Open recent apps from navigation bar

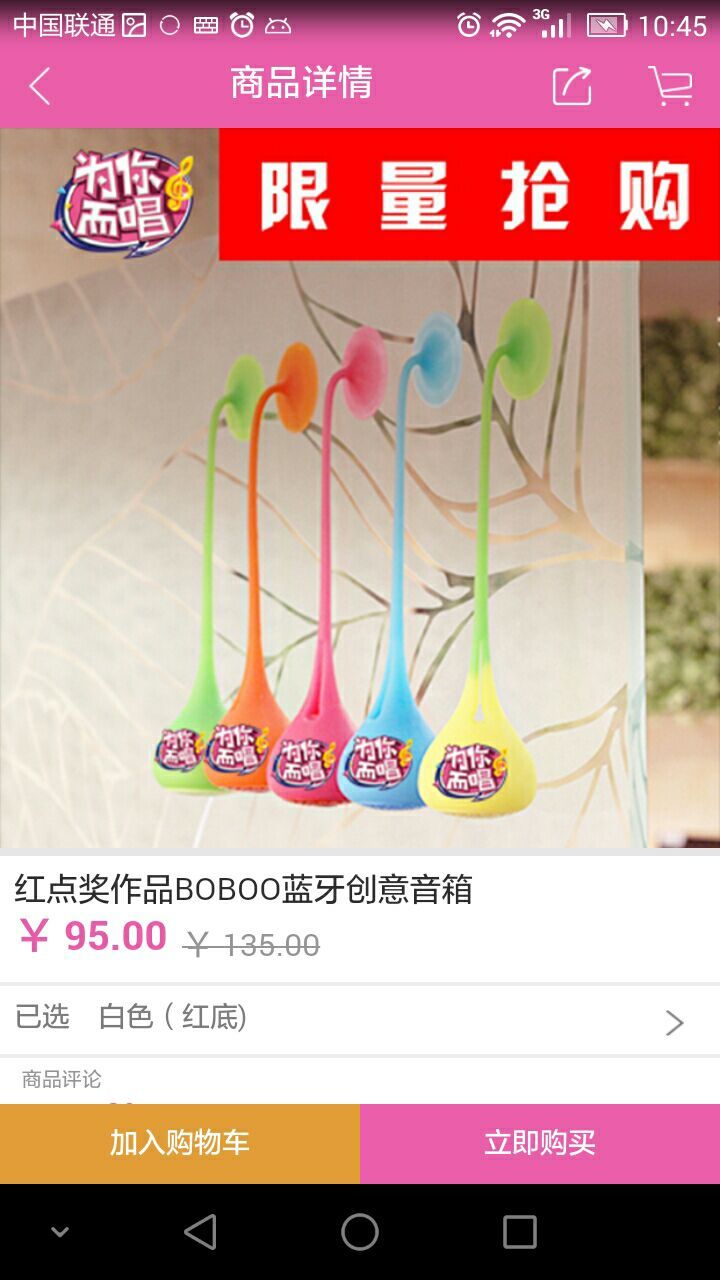pyautogui.click(x=519, y=1232)
